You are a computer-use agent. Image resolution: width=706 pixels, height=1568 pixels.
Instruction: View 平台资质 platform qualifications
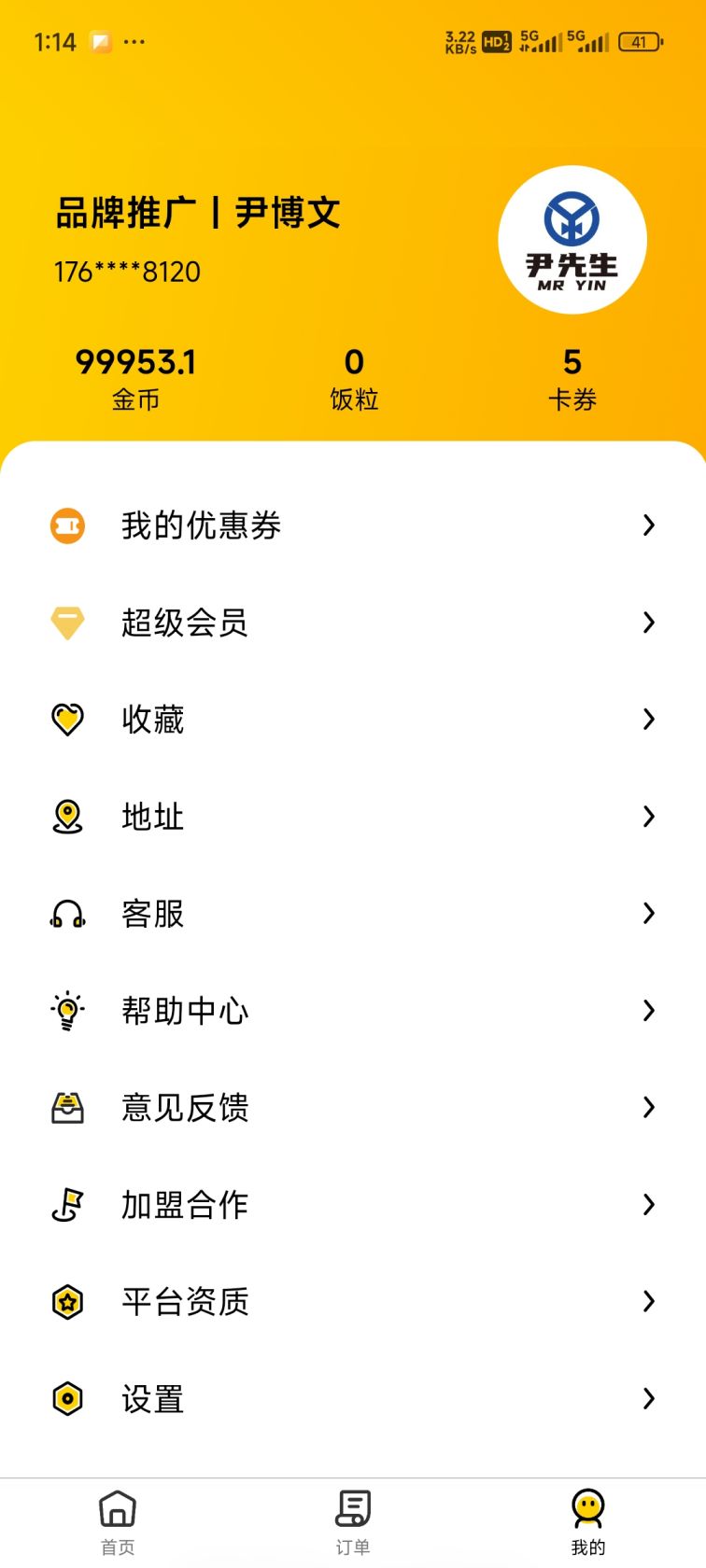pos(352,1302)
